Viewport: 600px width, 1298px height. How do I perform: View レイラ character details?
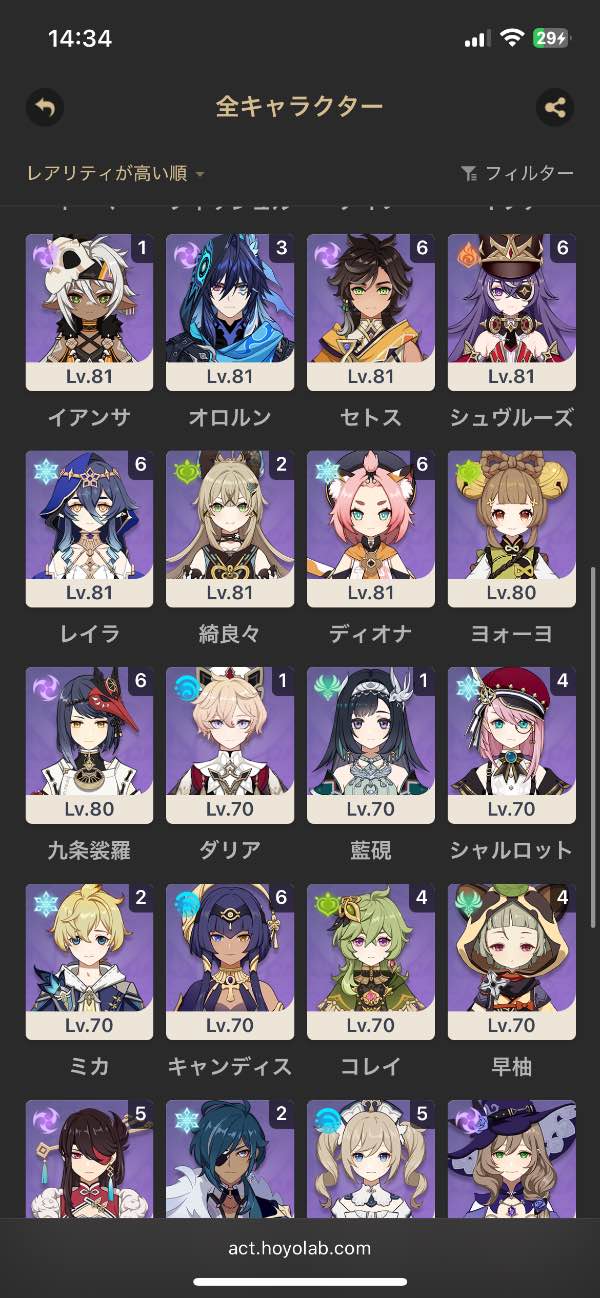coord(89,528)
